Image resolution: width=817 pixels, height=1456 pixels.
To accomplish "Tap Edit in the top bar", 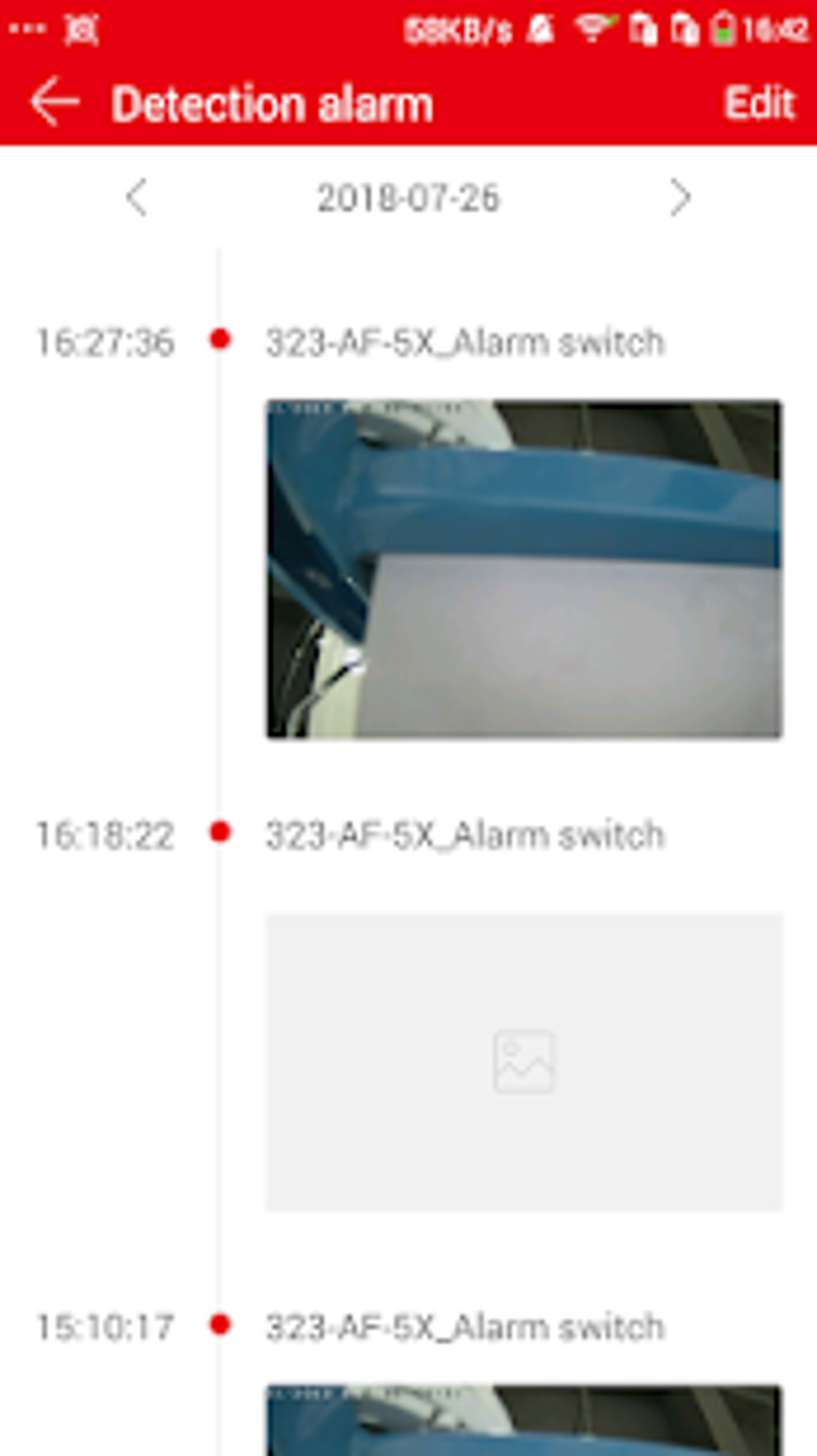I will click(759, 103).
